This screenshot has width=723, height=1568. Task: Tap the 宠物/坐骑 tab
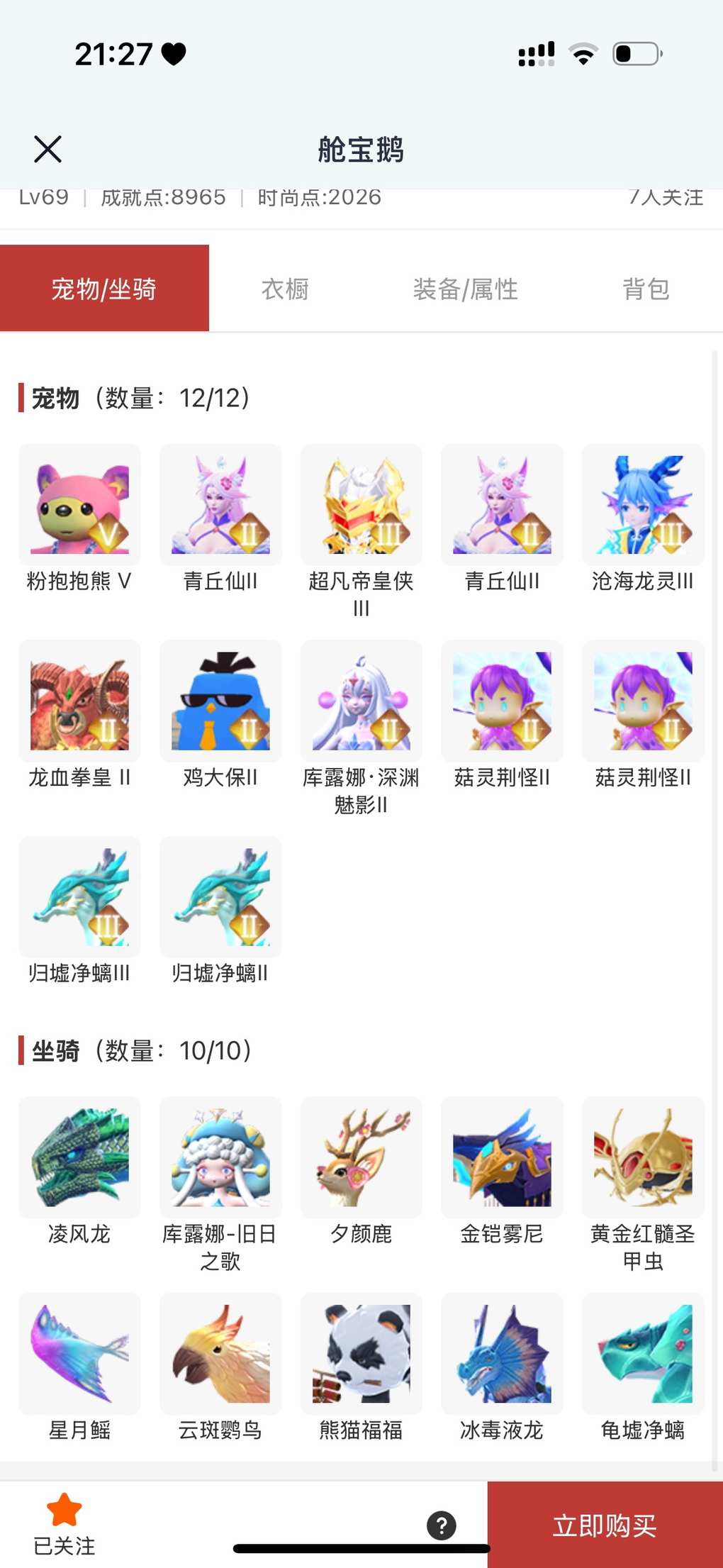(x=104, y=289)
